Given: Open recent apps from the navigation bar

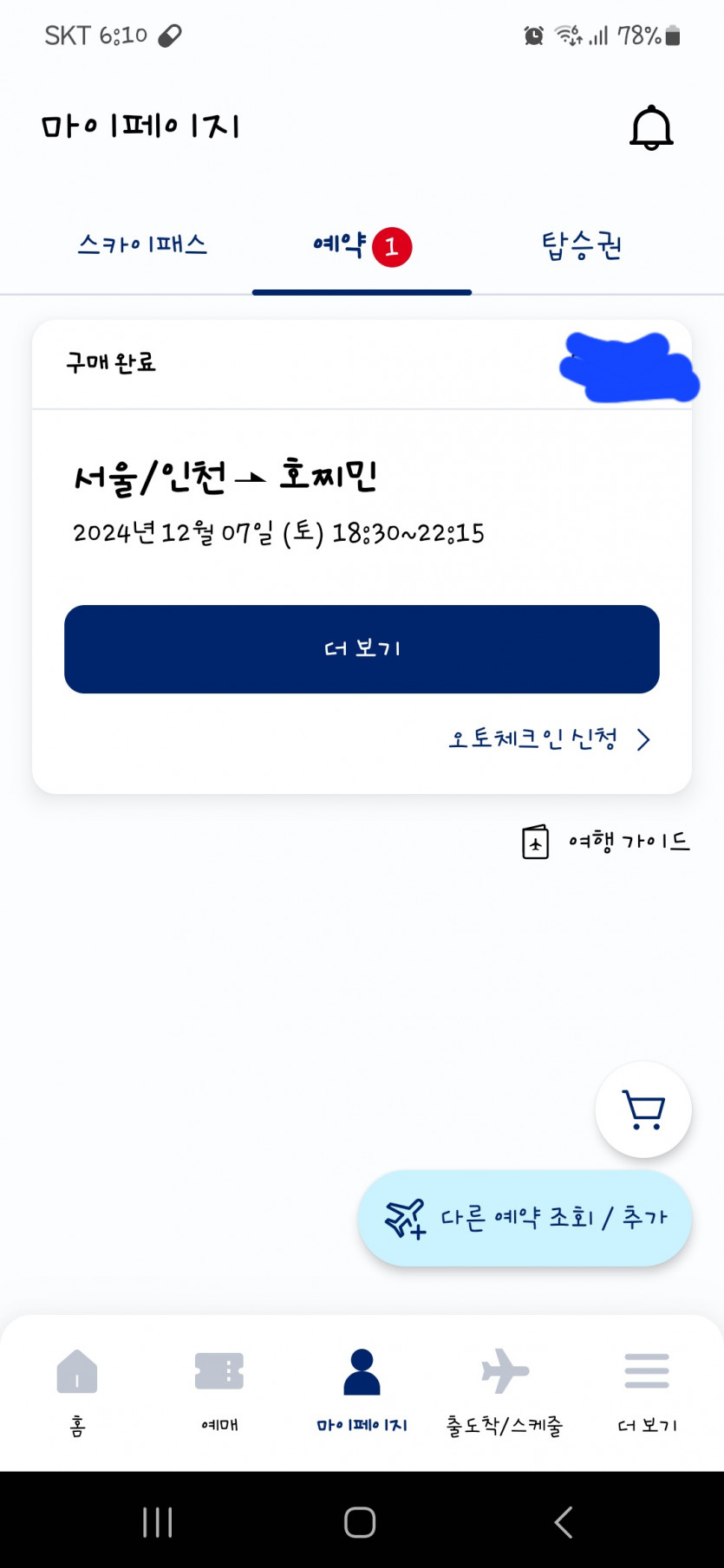Looking at the screenshot, I should click(158, 1522).
